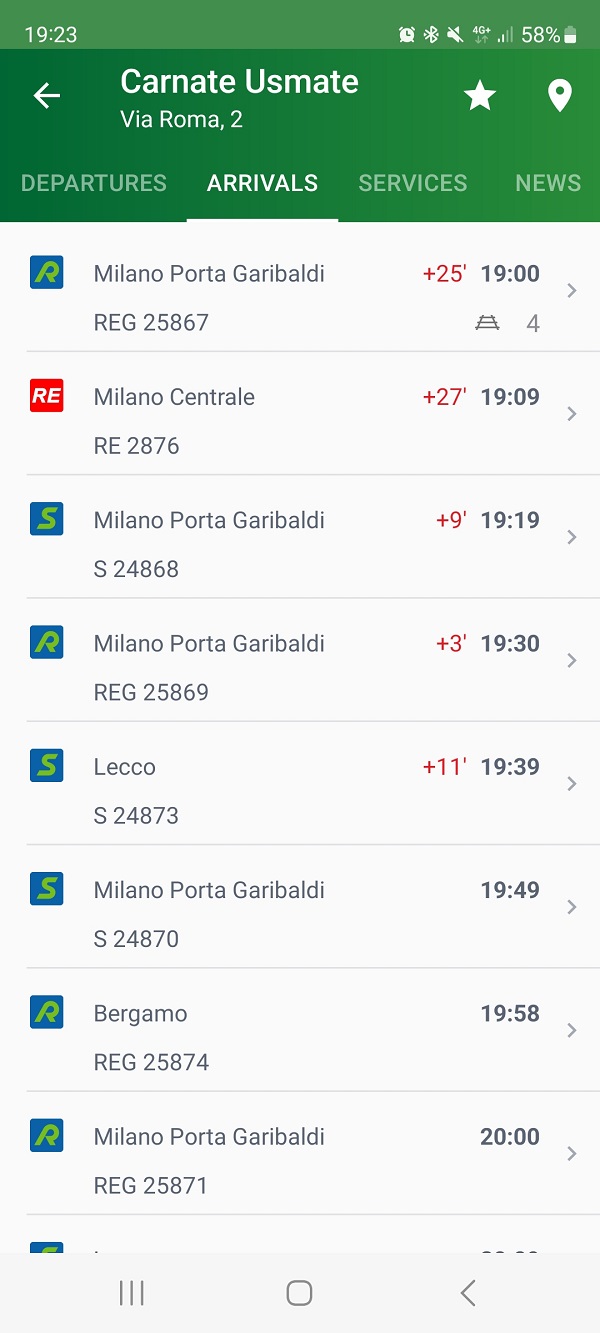This screenshot has width=600, height=1333.
Task: Open REG 25874 from Bergamo
Action: tap(300, 1030)
